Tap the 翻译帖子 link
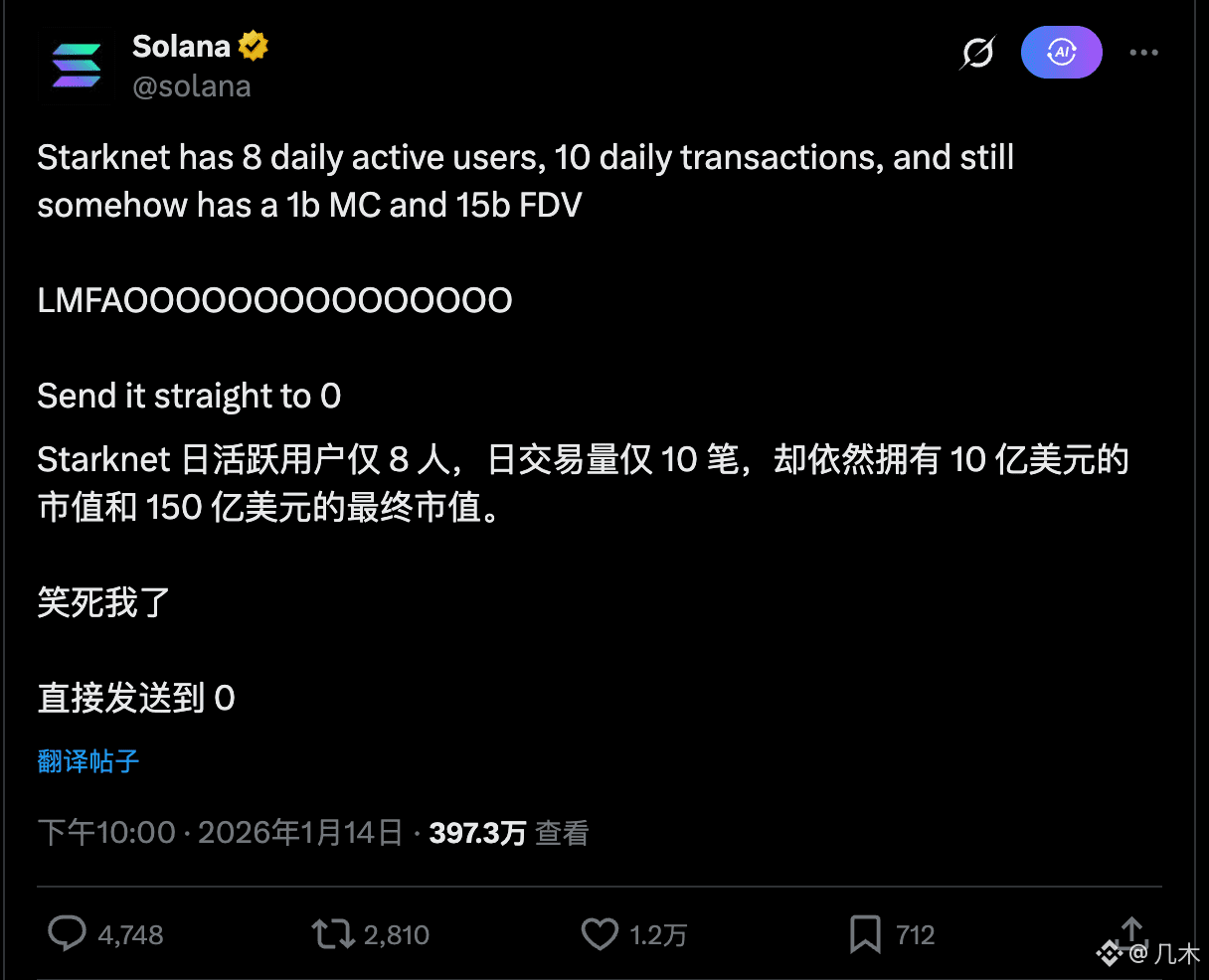This screenshot has width=1209, height=980. pyautogui.click(x=88, y=761)
